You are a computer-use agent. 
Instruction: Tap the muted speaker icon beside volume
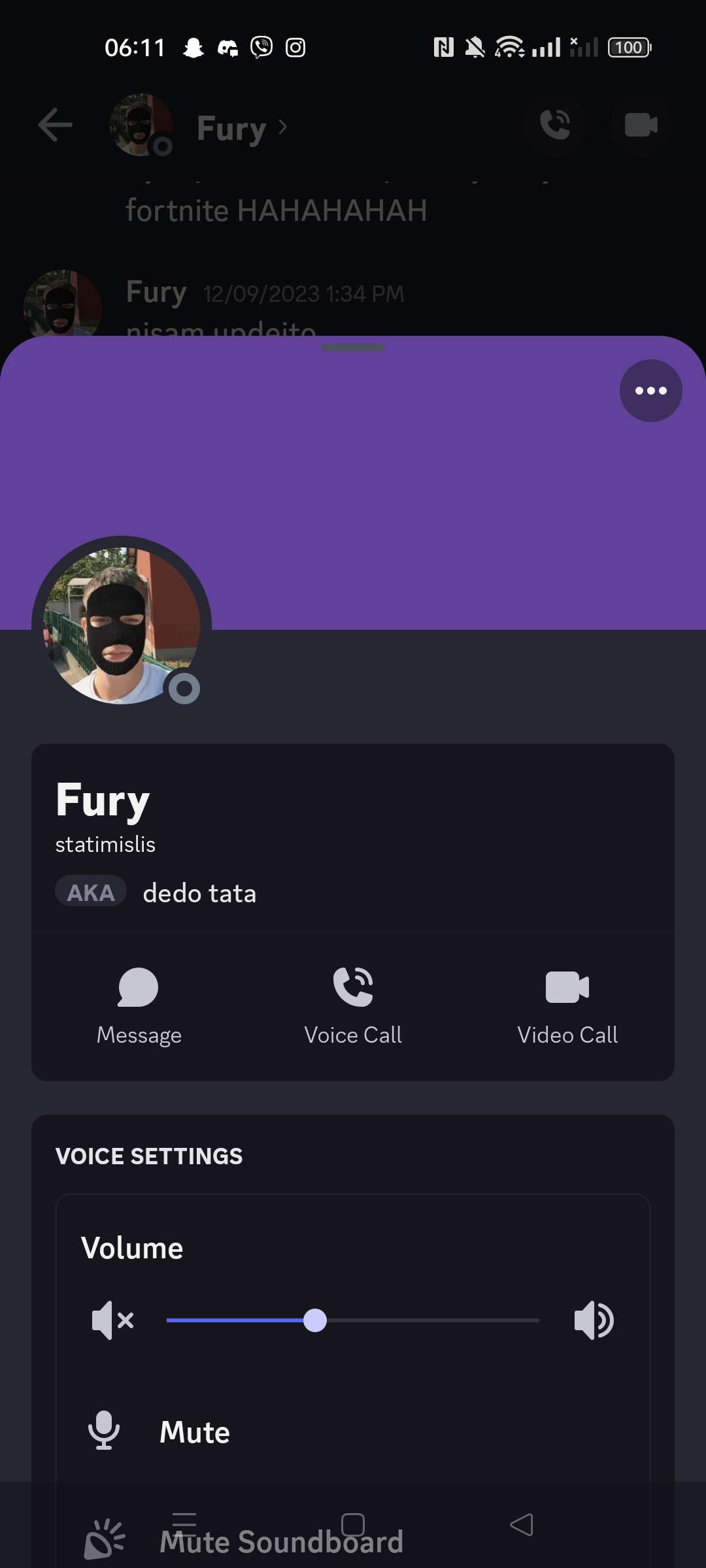pyautogui.click(x=113, y=1320)
